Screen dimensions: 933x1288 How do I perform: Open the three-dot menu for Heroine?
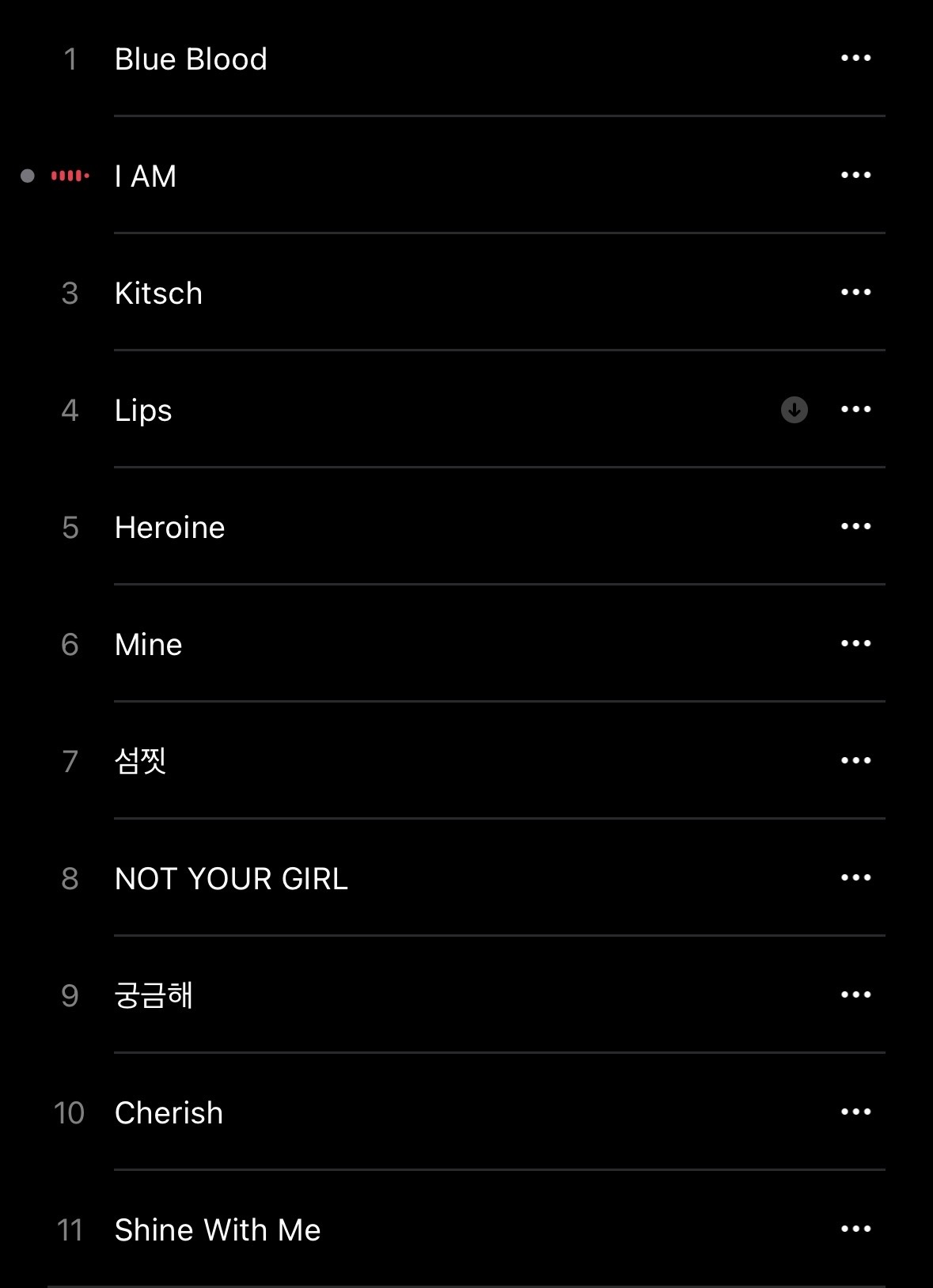855,527
